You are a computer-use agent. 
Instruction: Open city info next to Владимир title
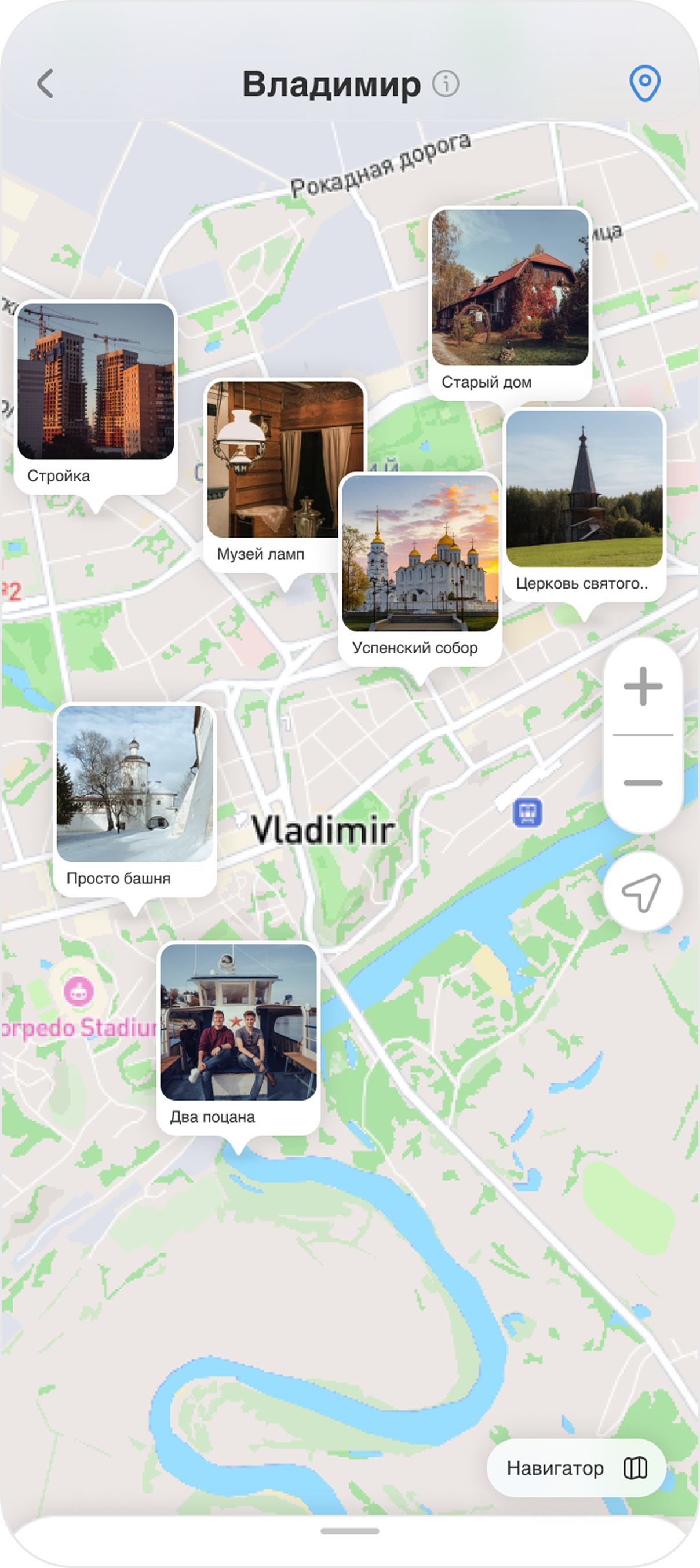click(446, 83)
